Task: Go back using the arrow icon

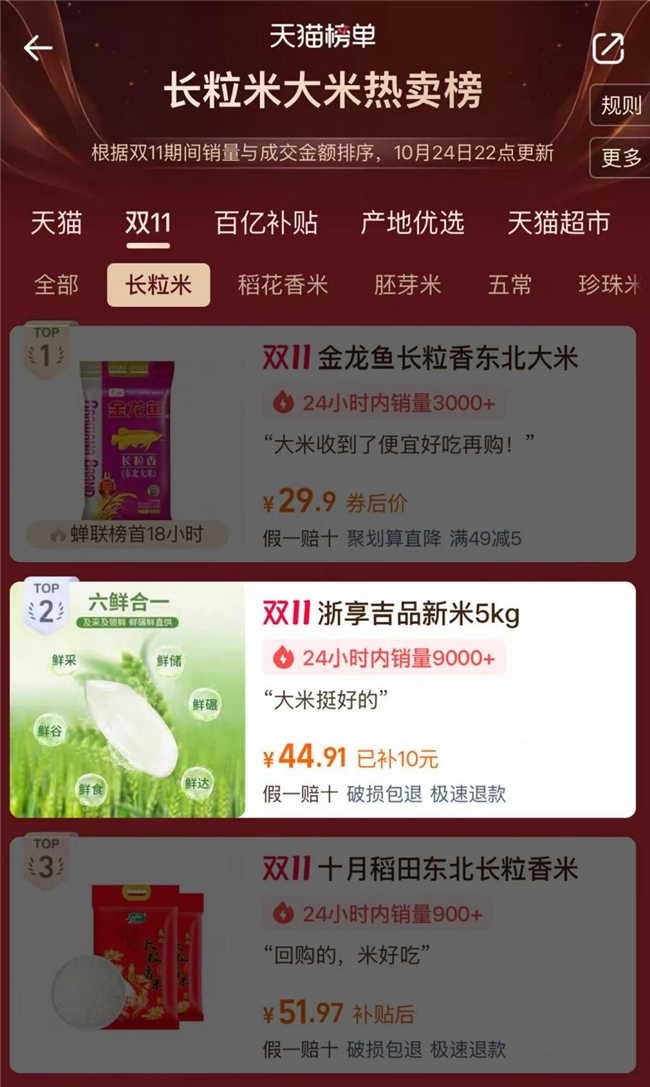Action: coord(38,47)
